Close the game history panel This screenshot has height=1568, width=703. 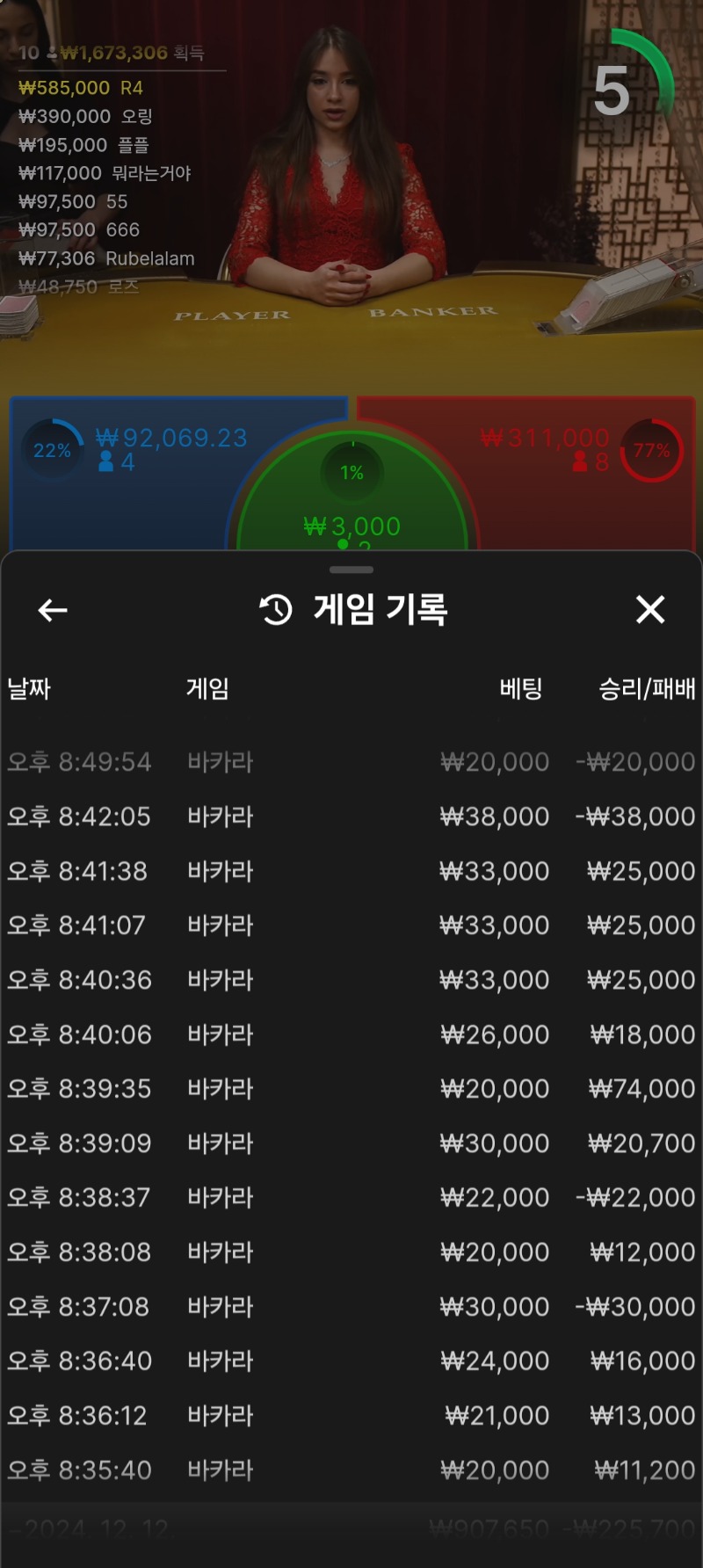pos(650,609)
